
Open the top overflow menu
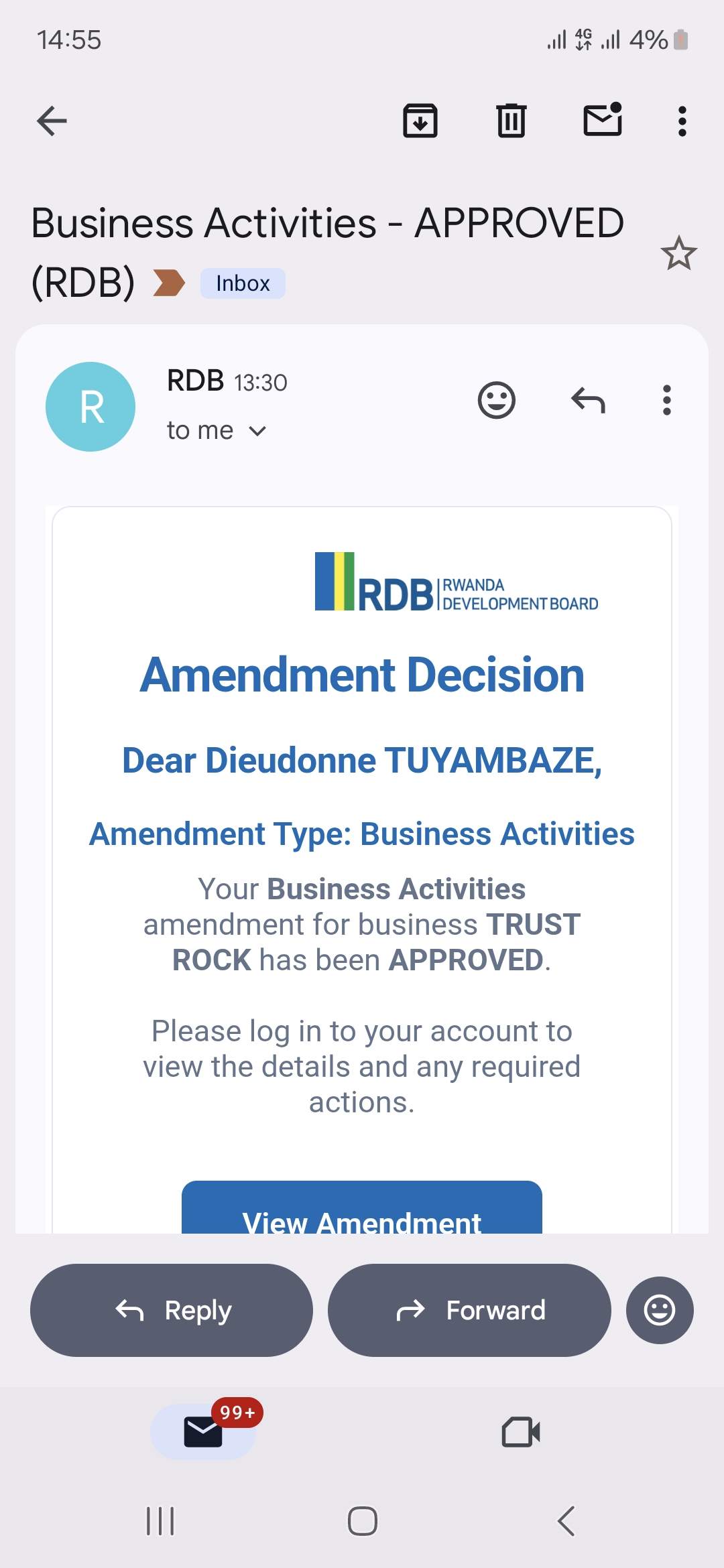(x=682, y=121)
